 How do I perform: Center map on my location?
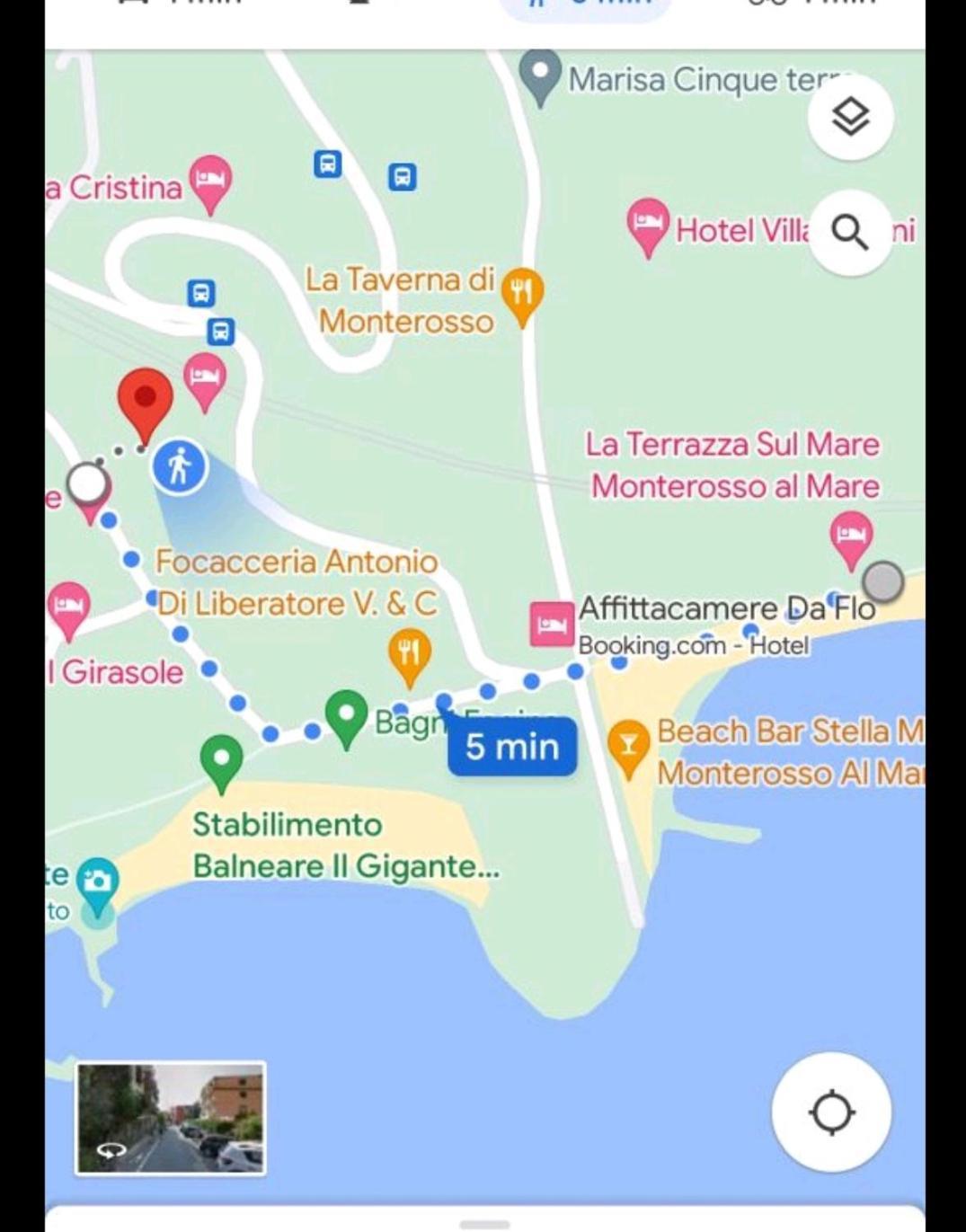point(831,1112)
